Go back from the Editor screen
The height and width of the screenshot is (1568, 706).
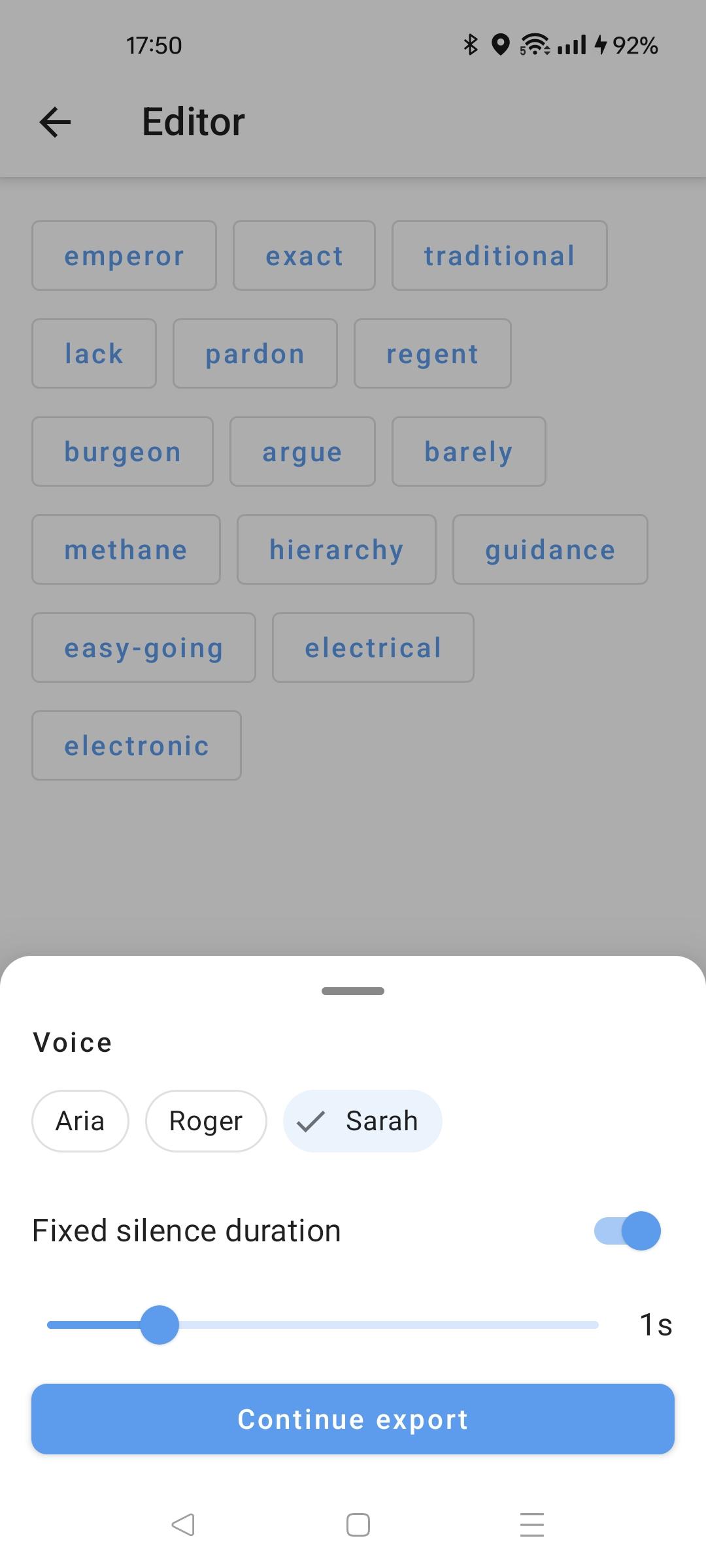(55, 122)
